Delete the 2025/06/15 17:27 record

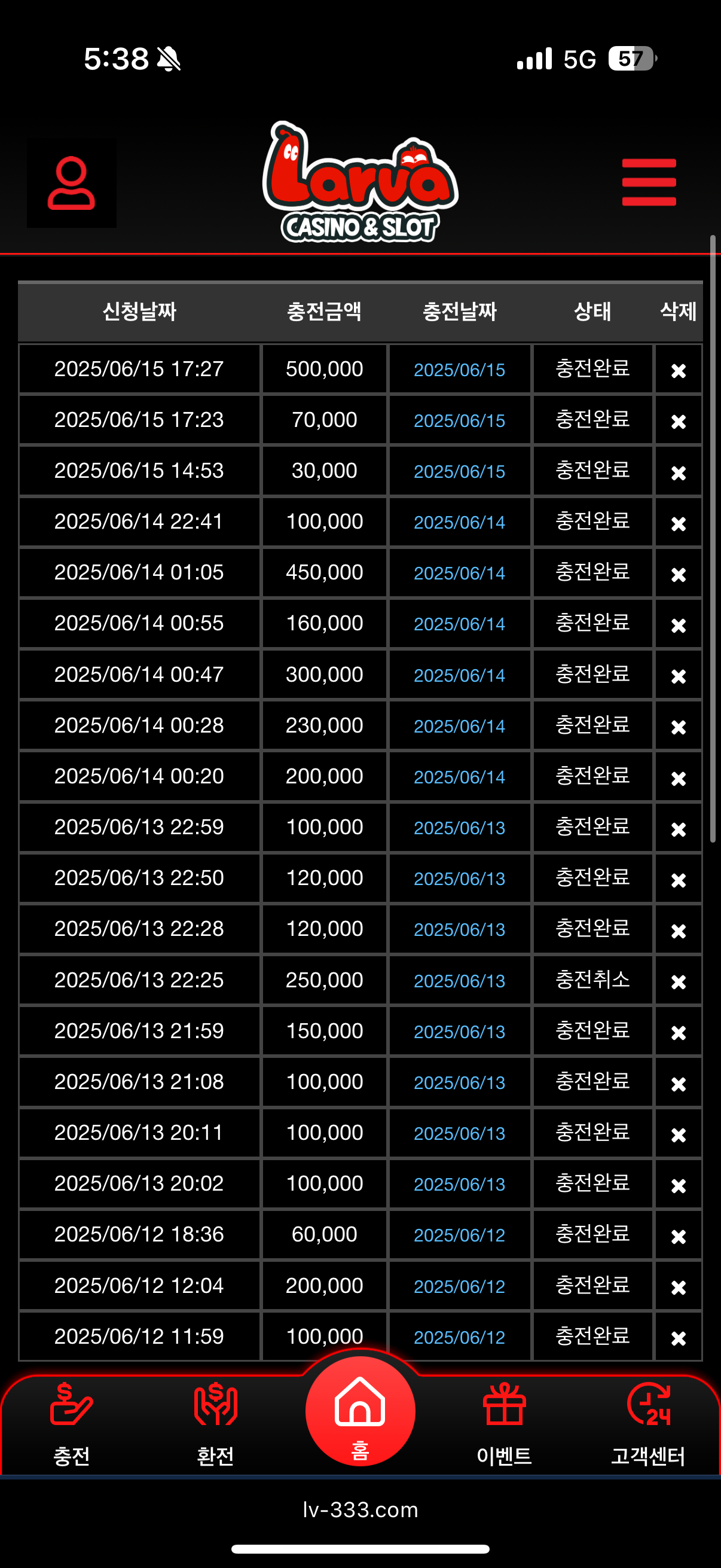pos(679,370)
